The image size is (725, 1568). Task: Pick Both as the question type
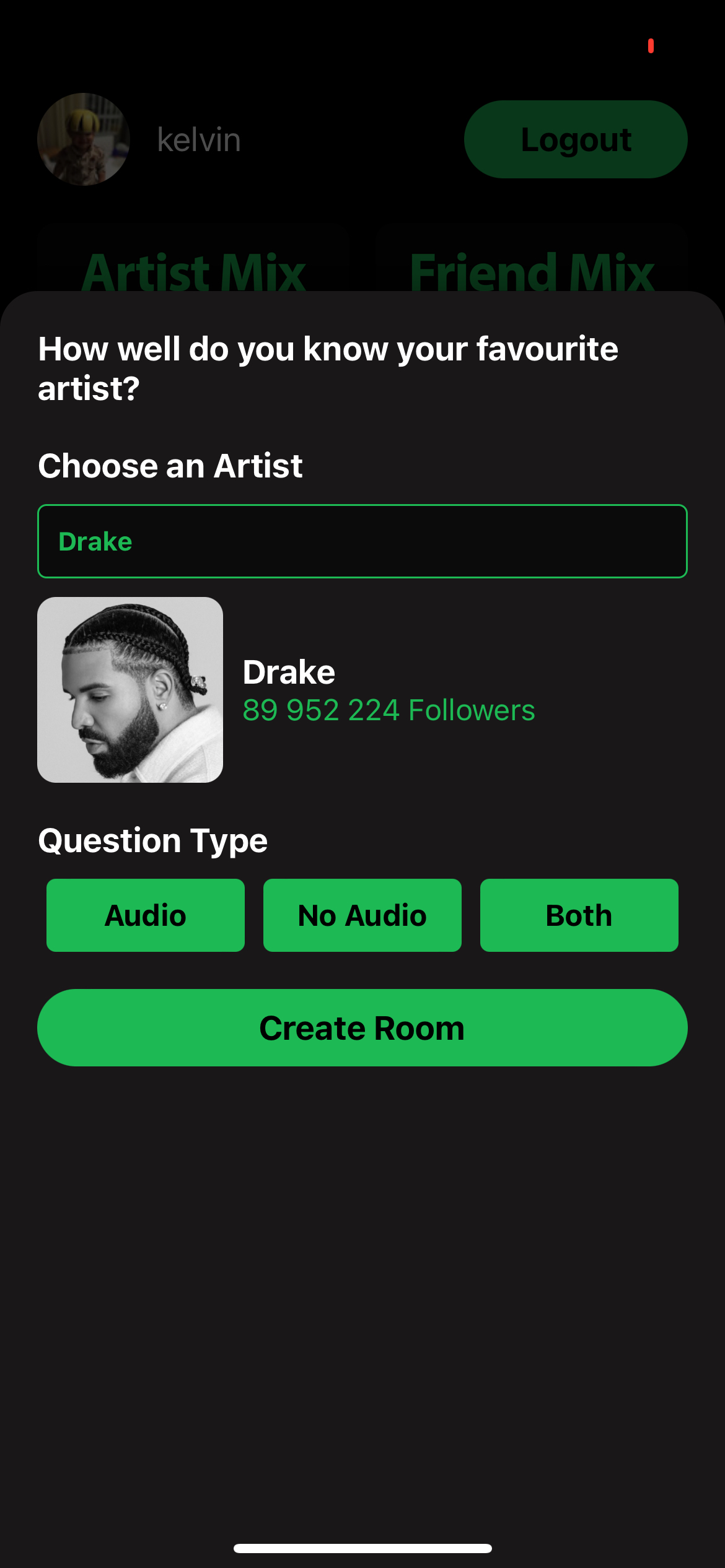[x=579, y=915]
